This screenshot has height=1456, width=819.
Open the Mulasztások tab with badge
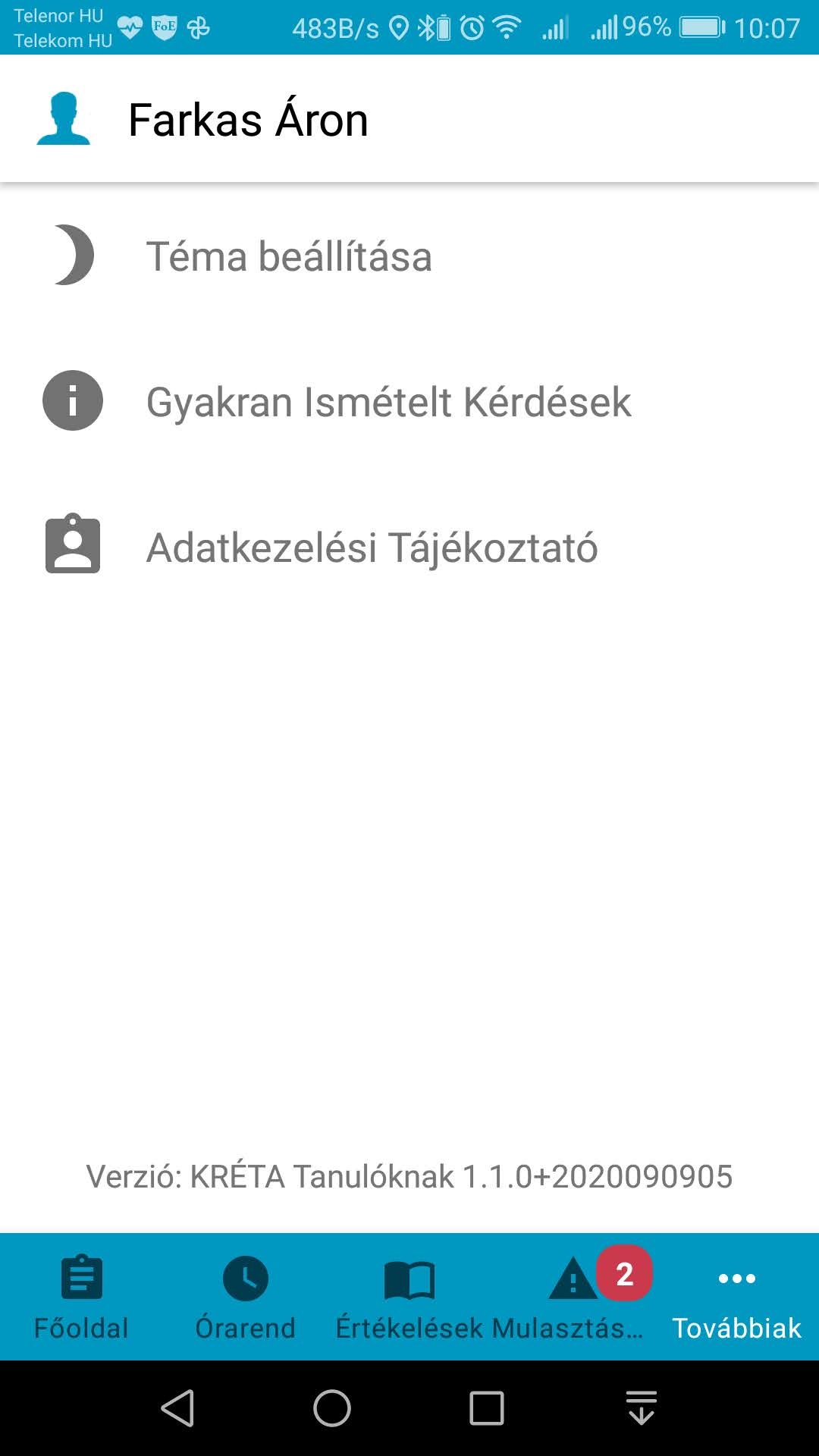[x=573, y=1297]
